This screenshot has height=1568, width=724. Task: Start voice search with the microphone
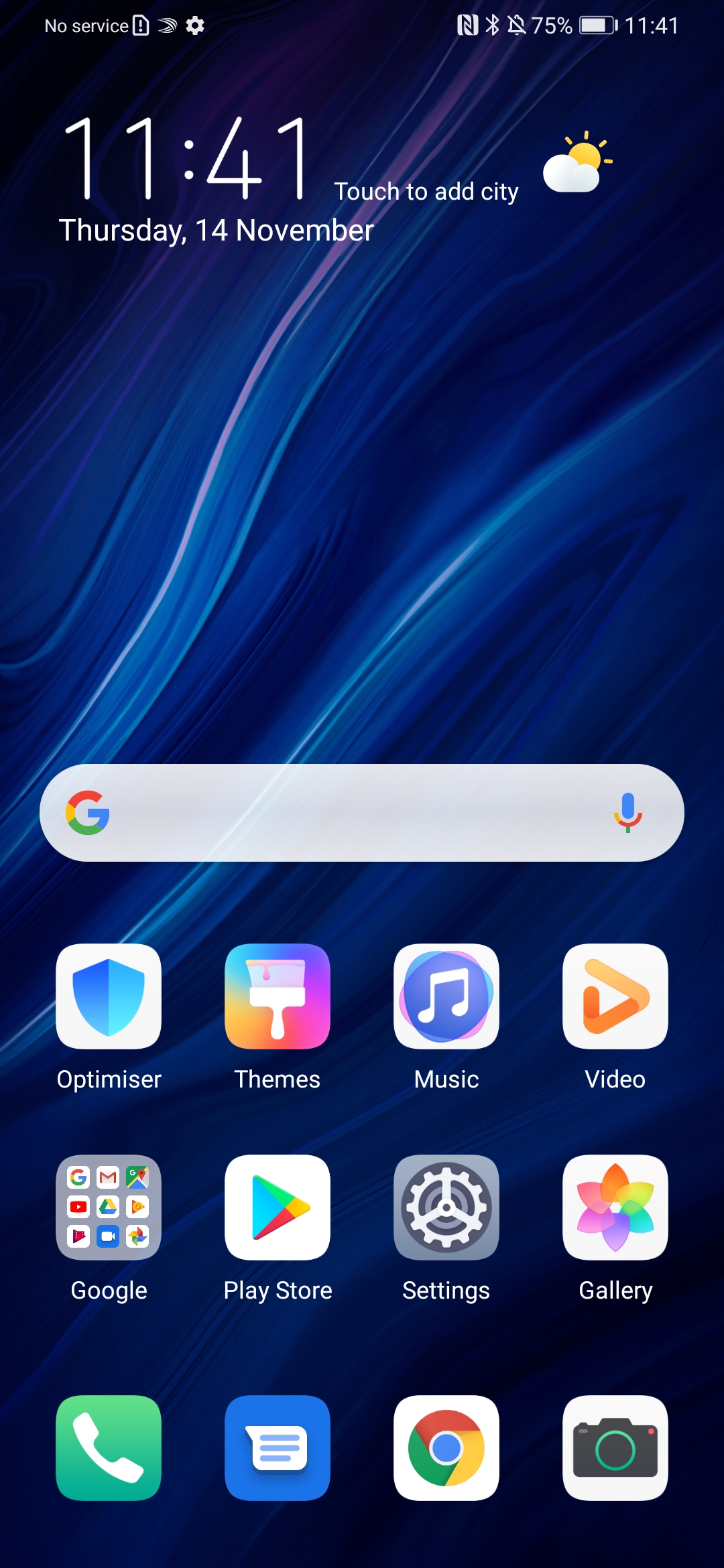coord(628,813)
